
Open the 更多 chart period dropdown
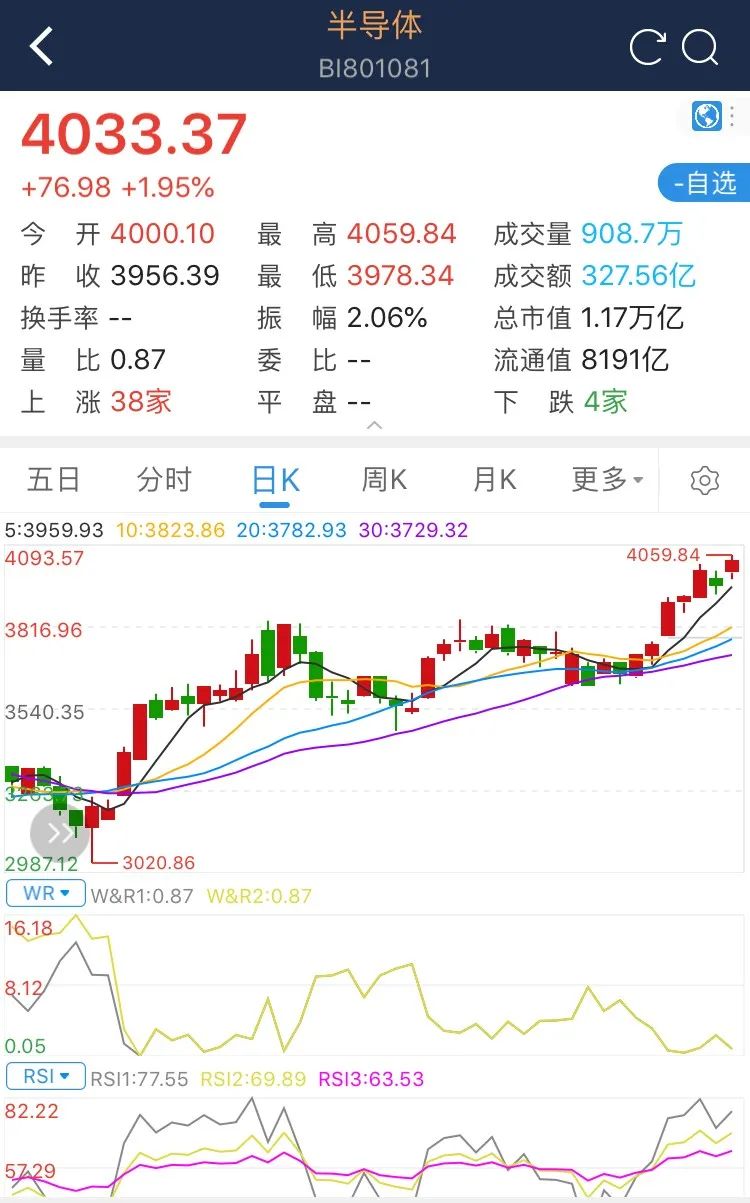607,480
